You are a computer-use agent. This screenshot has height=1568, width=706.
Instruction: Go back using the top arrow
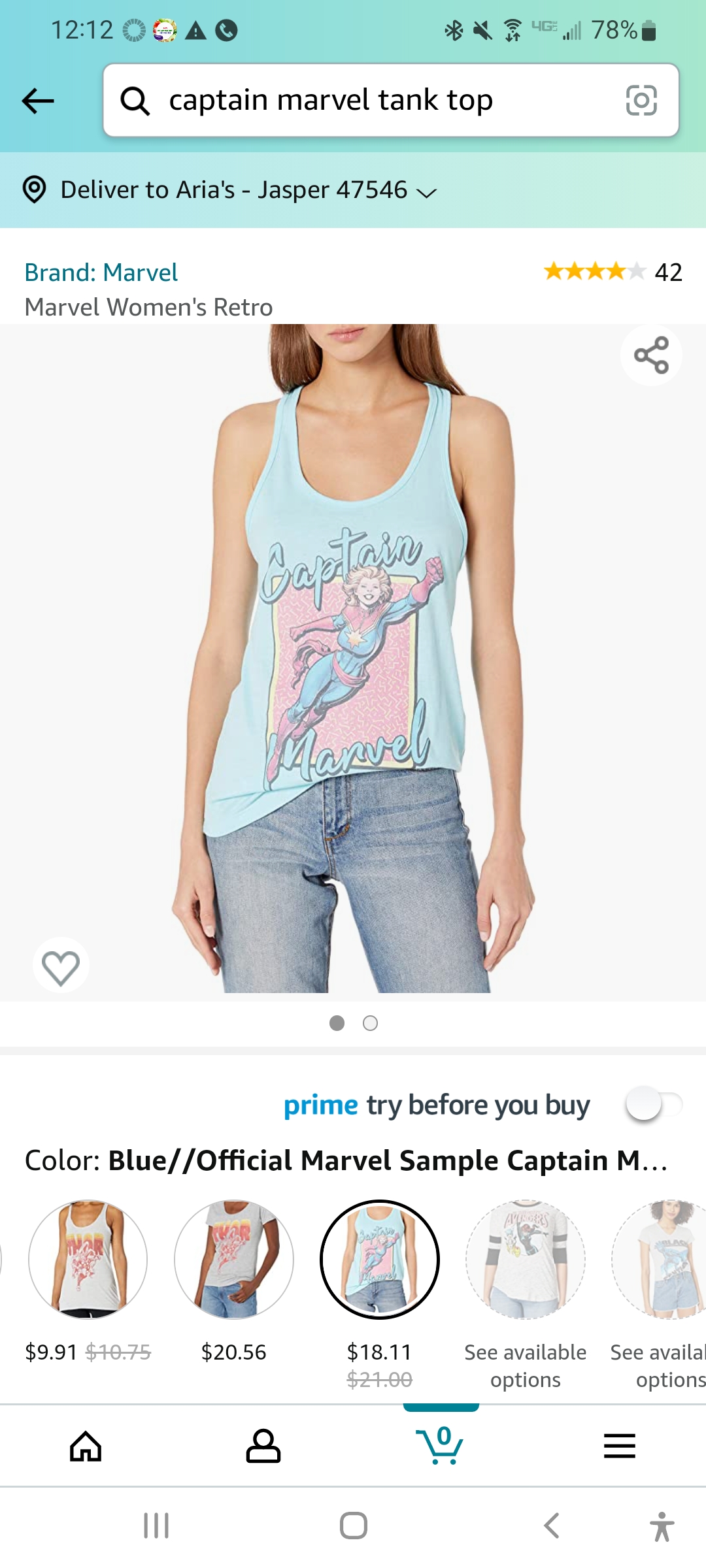pyautogui.click(x=38, y=101)
